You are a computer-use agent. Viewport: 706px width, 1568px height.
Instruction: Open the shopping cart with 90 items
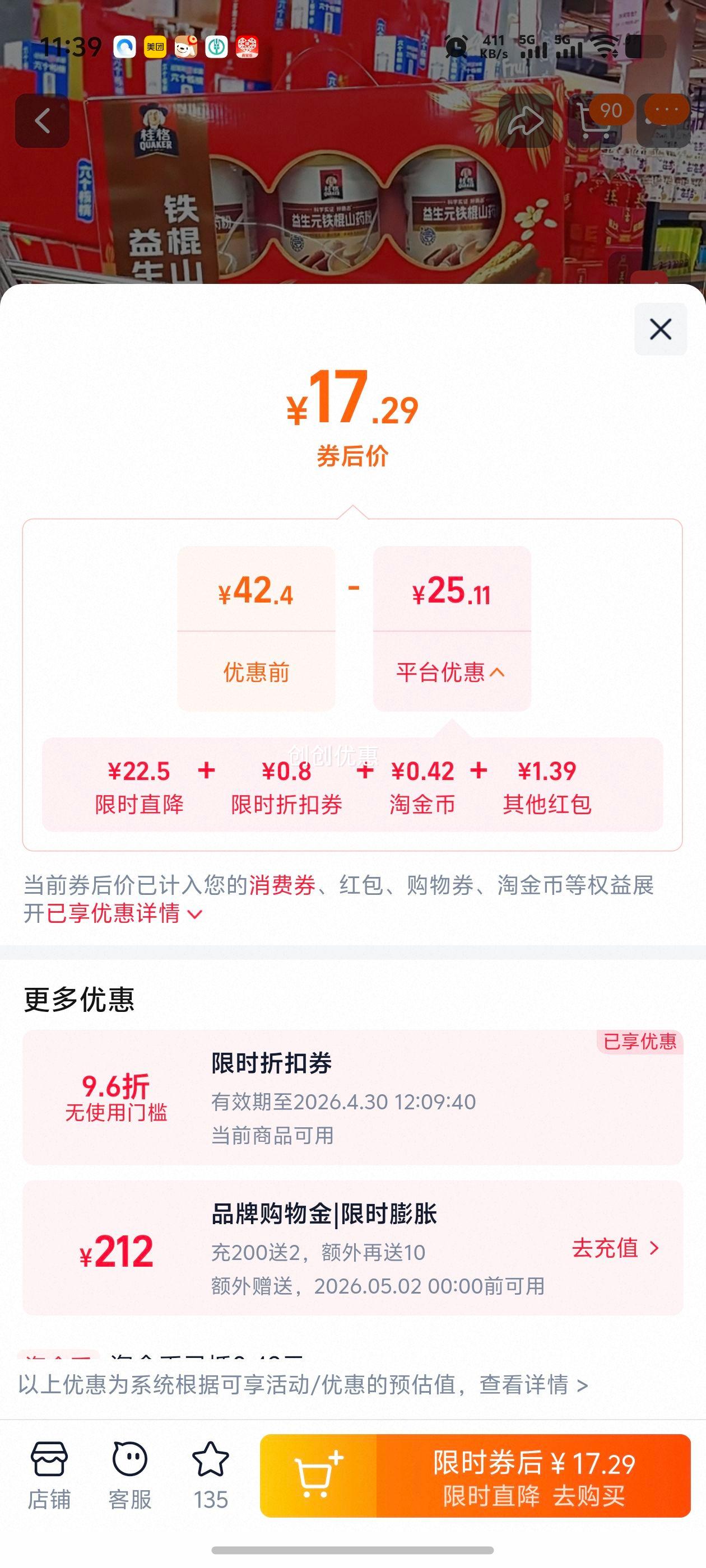(594, 121)
